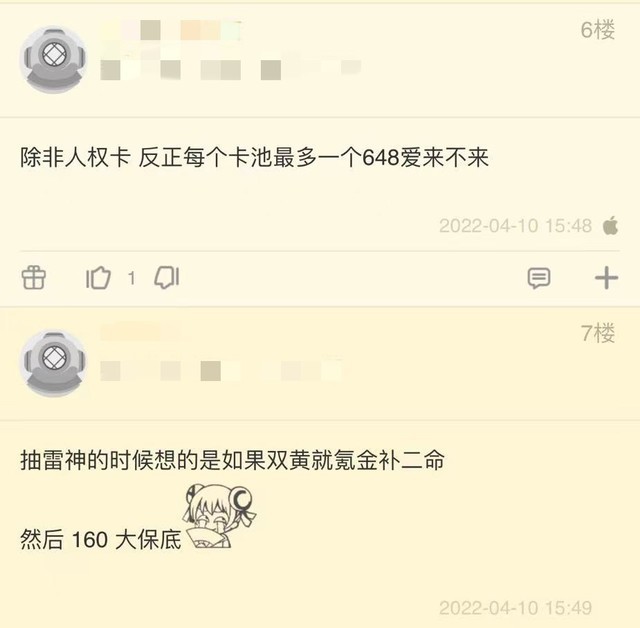This screenshot has width=640, height=628.
Task: Dislike the 6楼 comment
Action: click(166, 278)
